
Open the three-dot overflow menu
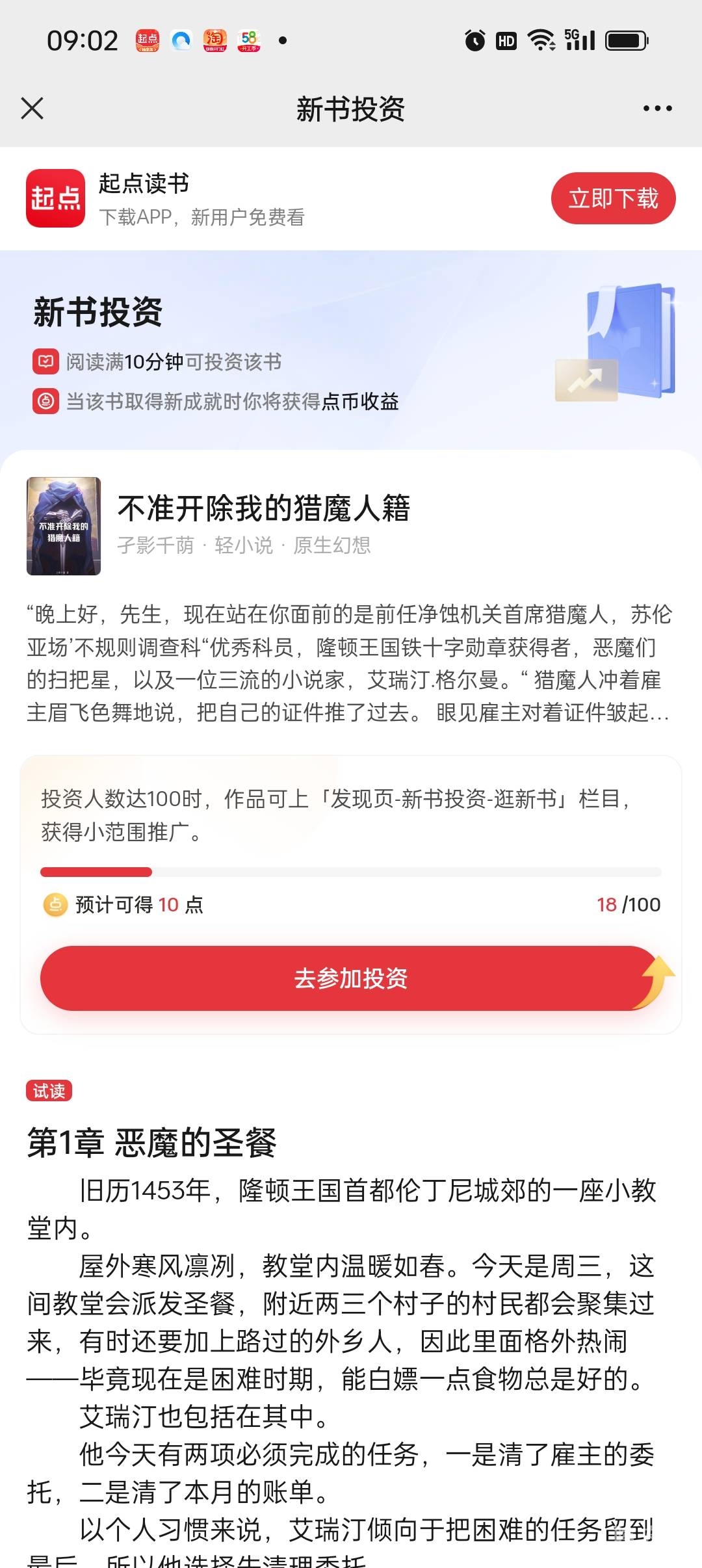657,109
